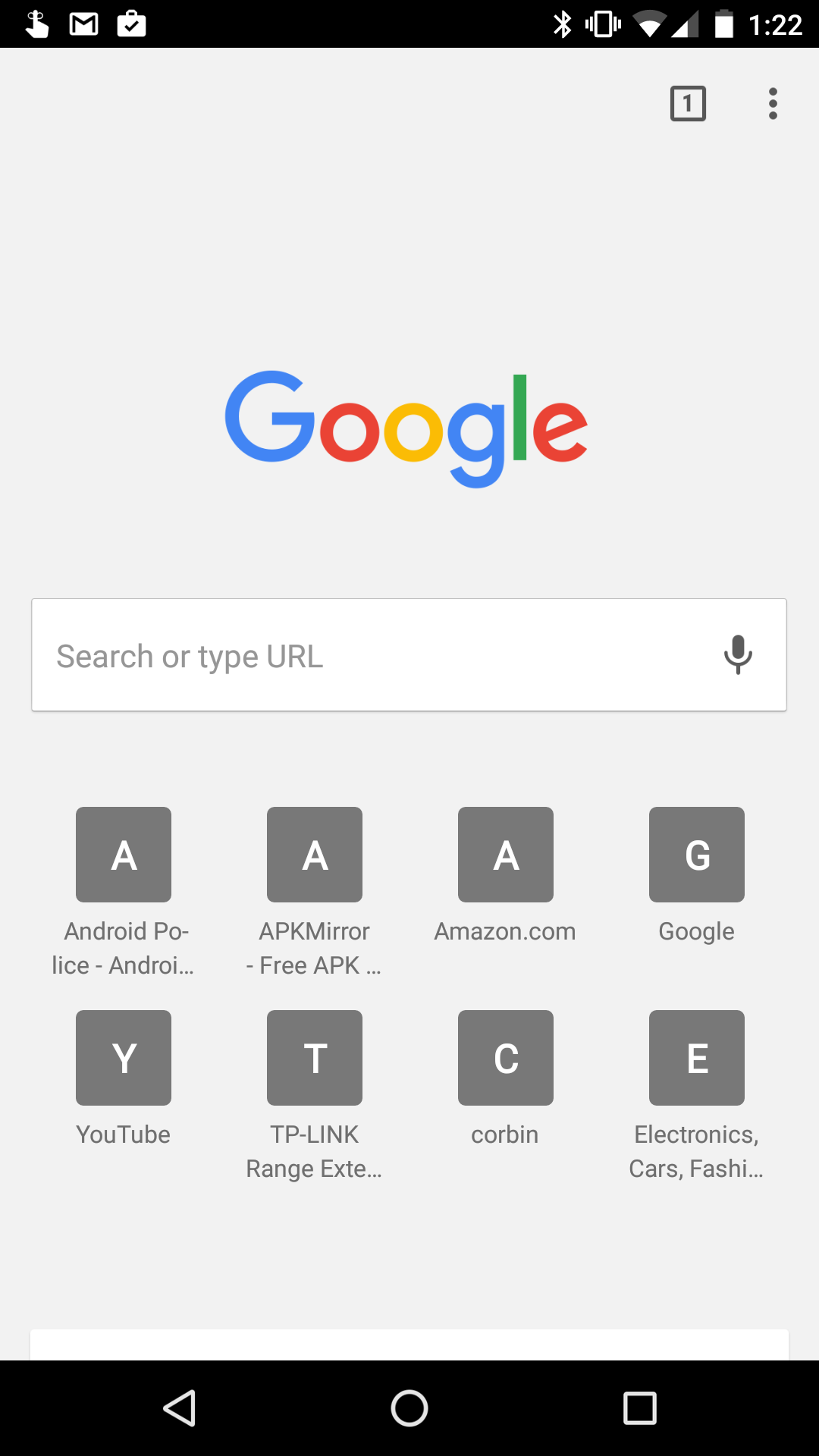
Task: Return to the home screen
Action: point(409,1408)
